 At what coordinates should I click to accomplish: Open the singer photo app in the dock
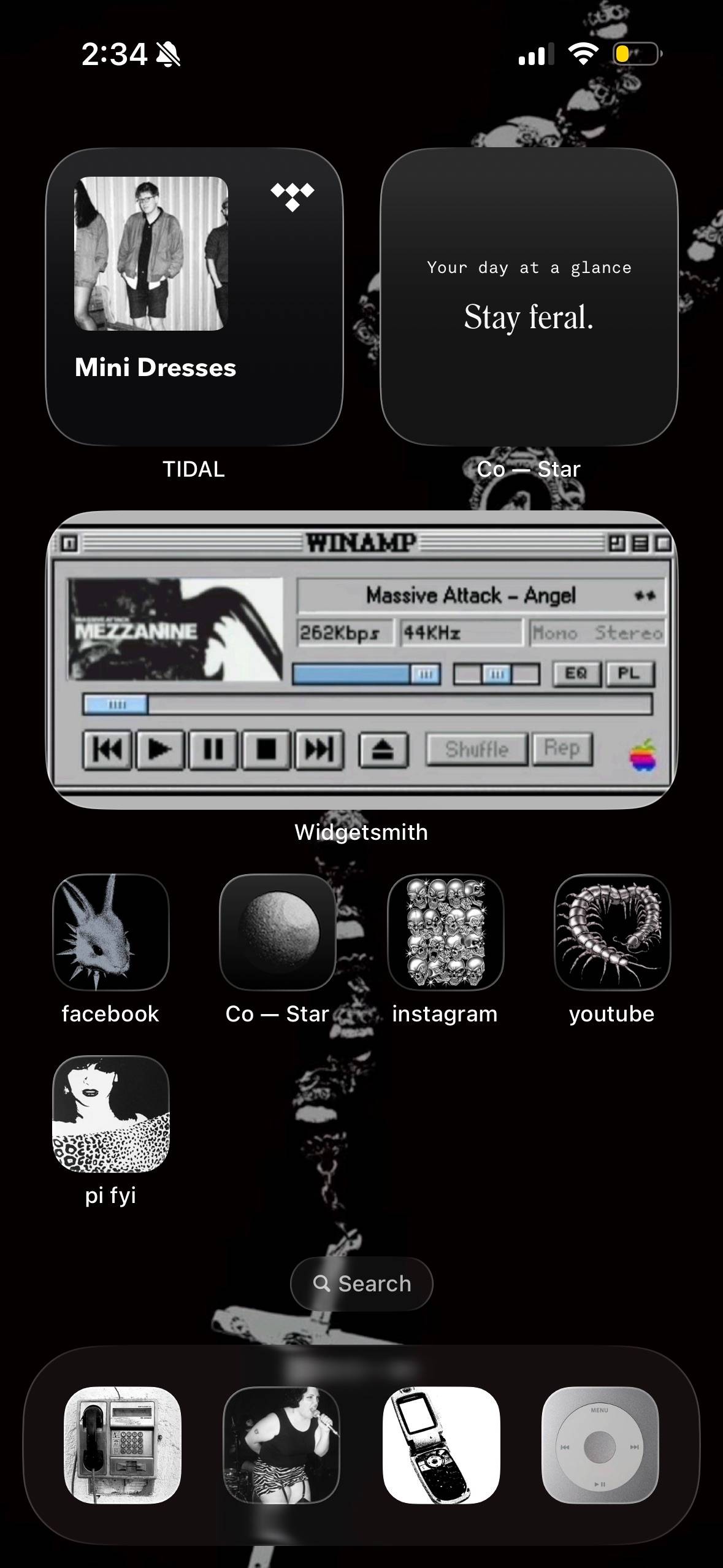coord(281,1445)
